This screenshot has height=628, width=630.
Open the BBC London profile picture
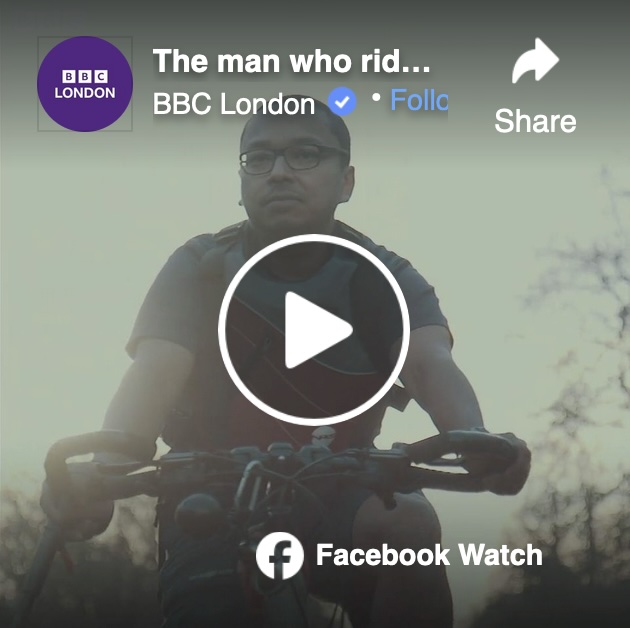click(85, 84)
